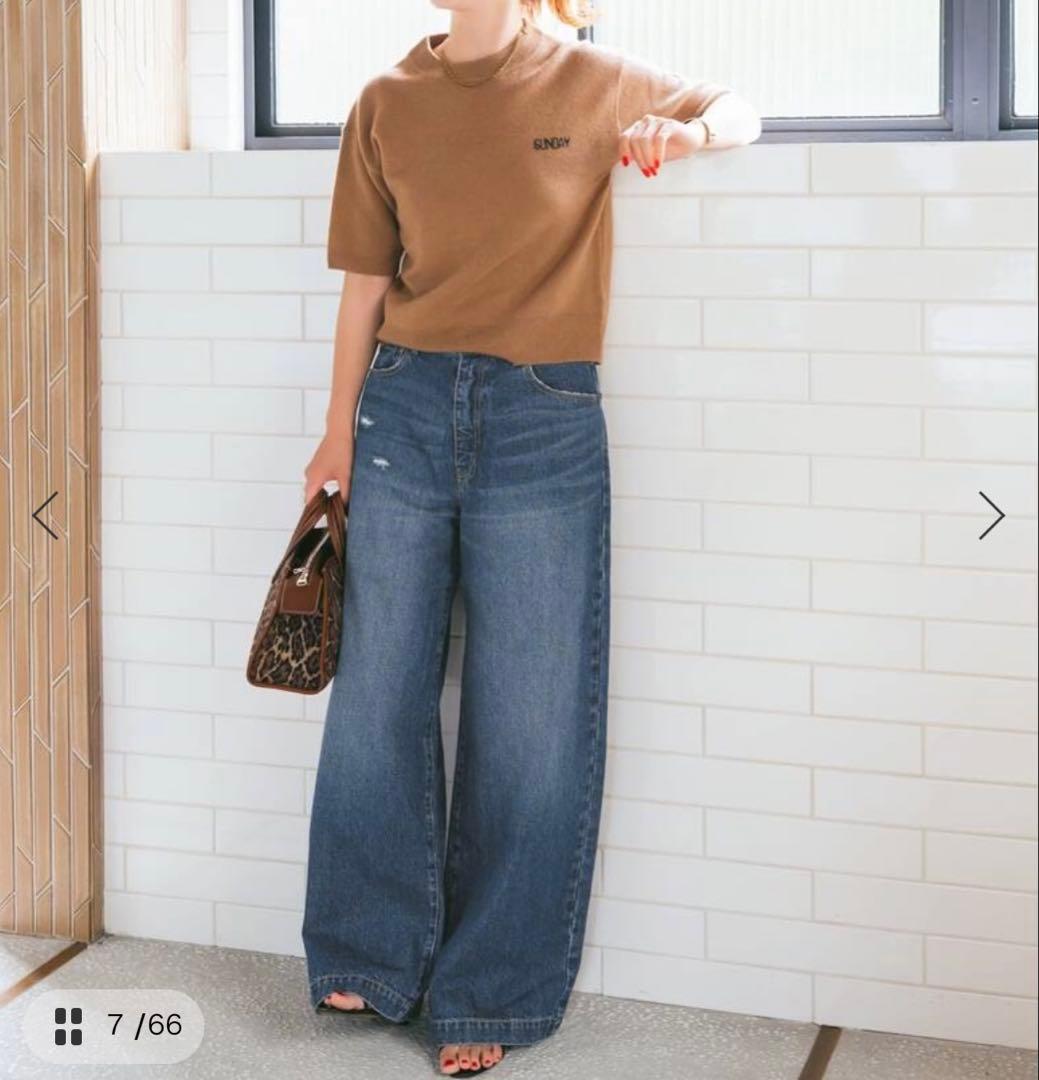The width and height of the screenshot is (1039, 1080).
Task: Go to the previous product photo
Action: [45, 516]
